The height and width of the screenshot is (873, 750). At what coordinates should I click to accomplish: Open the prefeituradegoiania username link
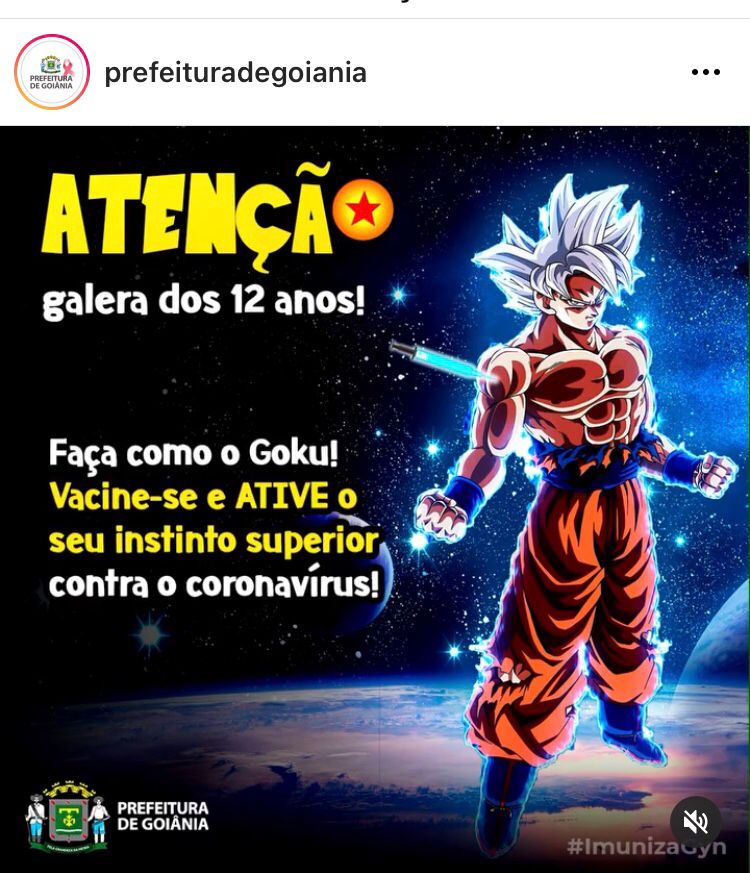pos(235,73)
